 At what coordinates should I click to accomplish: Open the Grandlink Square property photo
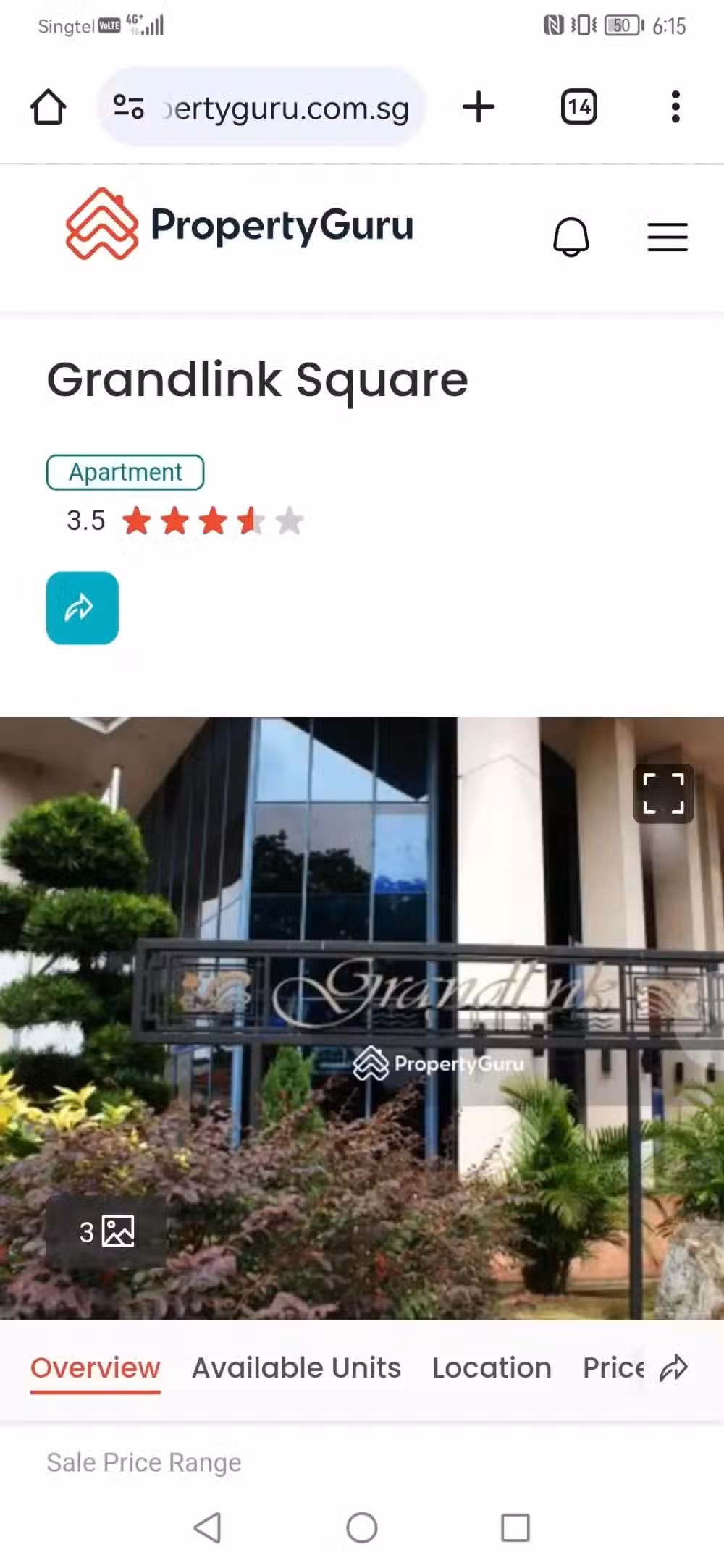[362, 1018]
